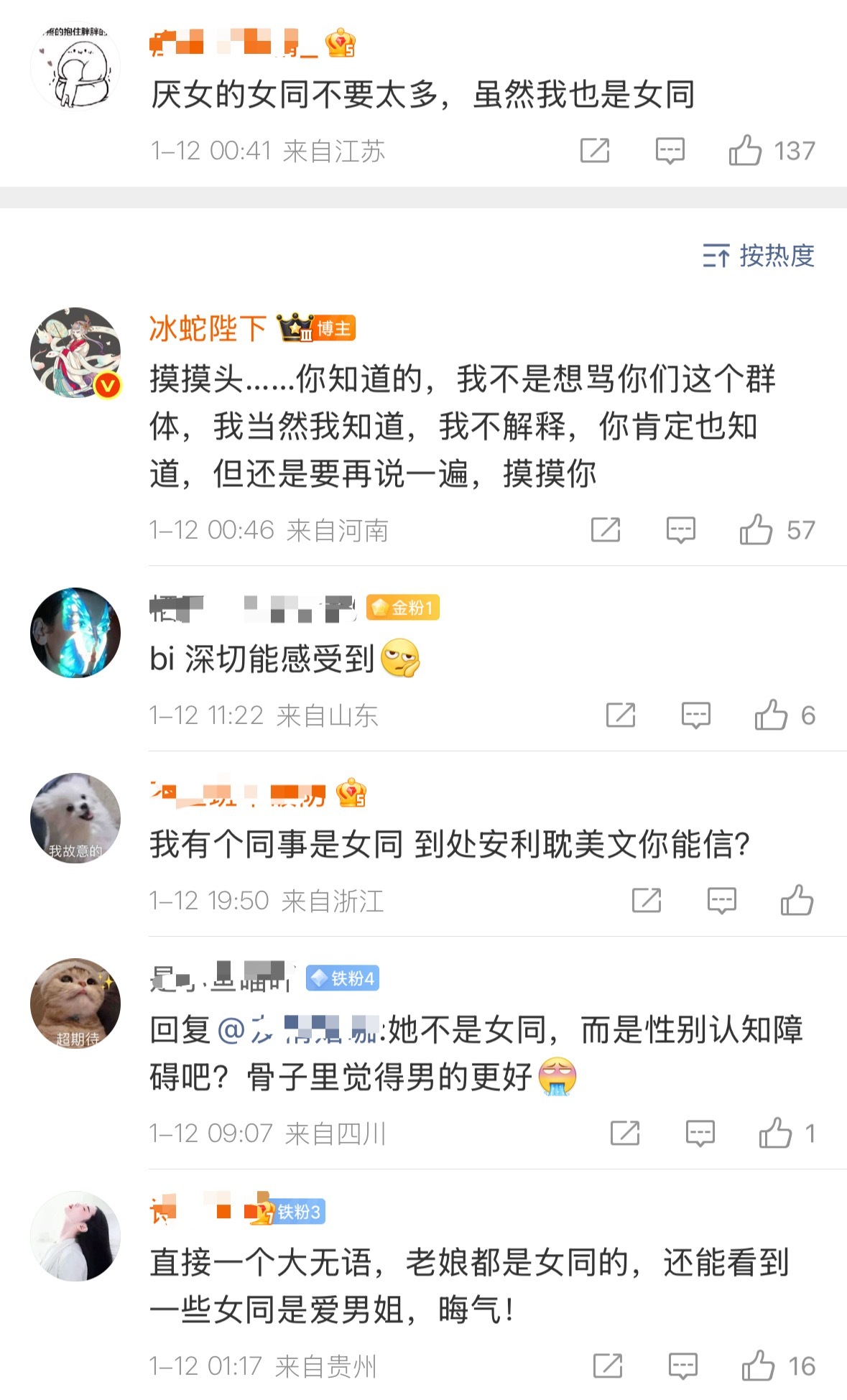Repost the comment posted from 浙江
Viewport: 847px width, 1400px height.
click(647, 901)
